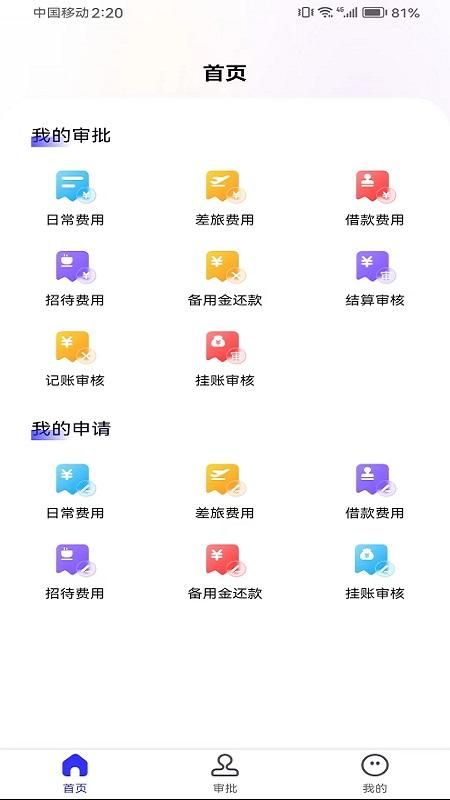450x800 pixels.
Task: Open 挂账审核 under 我的申请
Action: [x=374, y=572]
